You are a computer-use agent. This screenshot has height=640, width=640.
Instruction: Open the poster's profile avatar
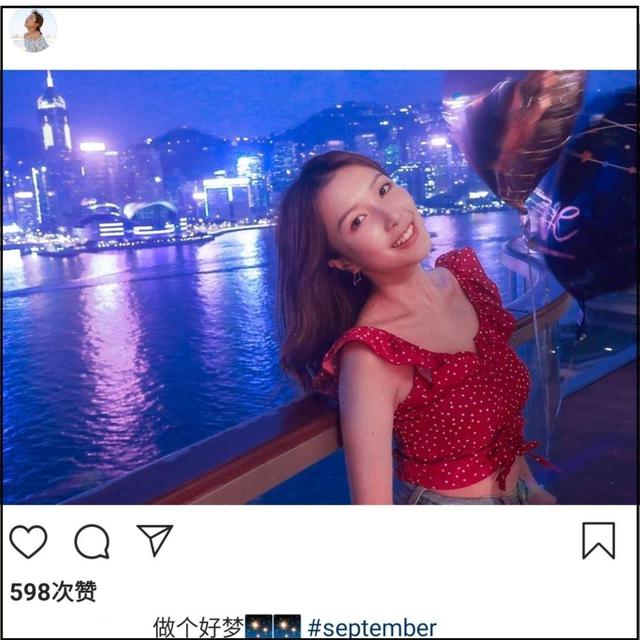click(x=32, y=31)
